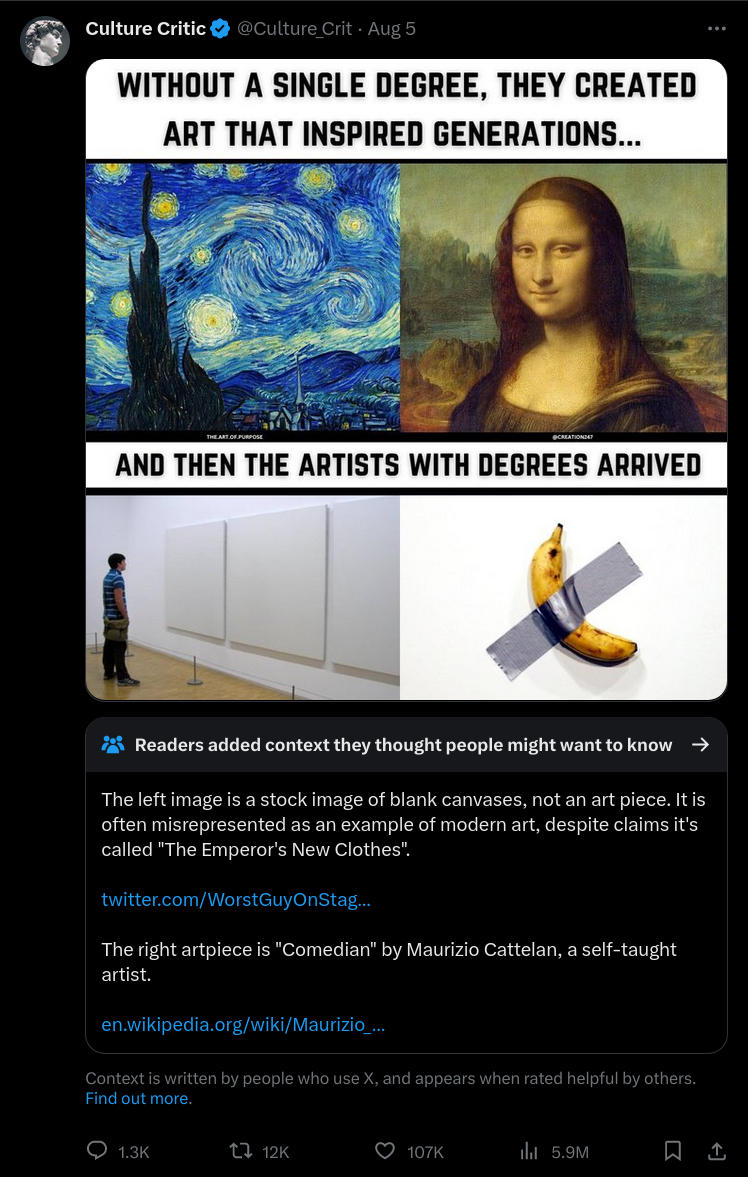The width and height of the screenshot is (748, 1177).
Task: Open the attached art meme image
Action: click(x=406, y=380)
